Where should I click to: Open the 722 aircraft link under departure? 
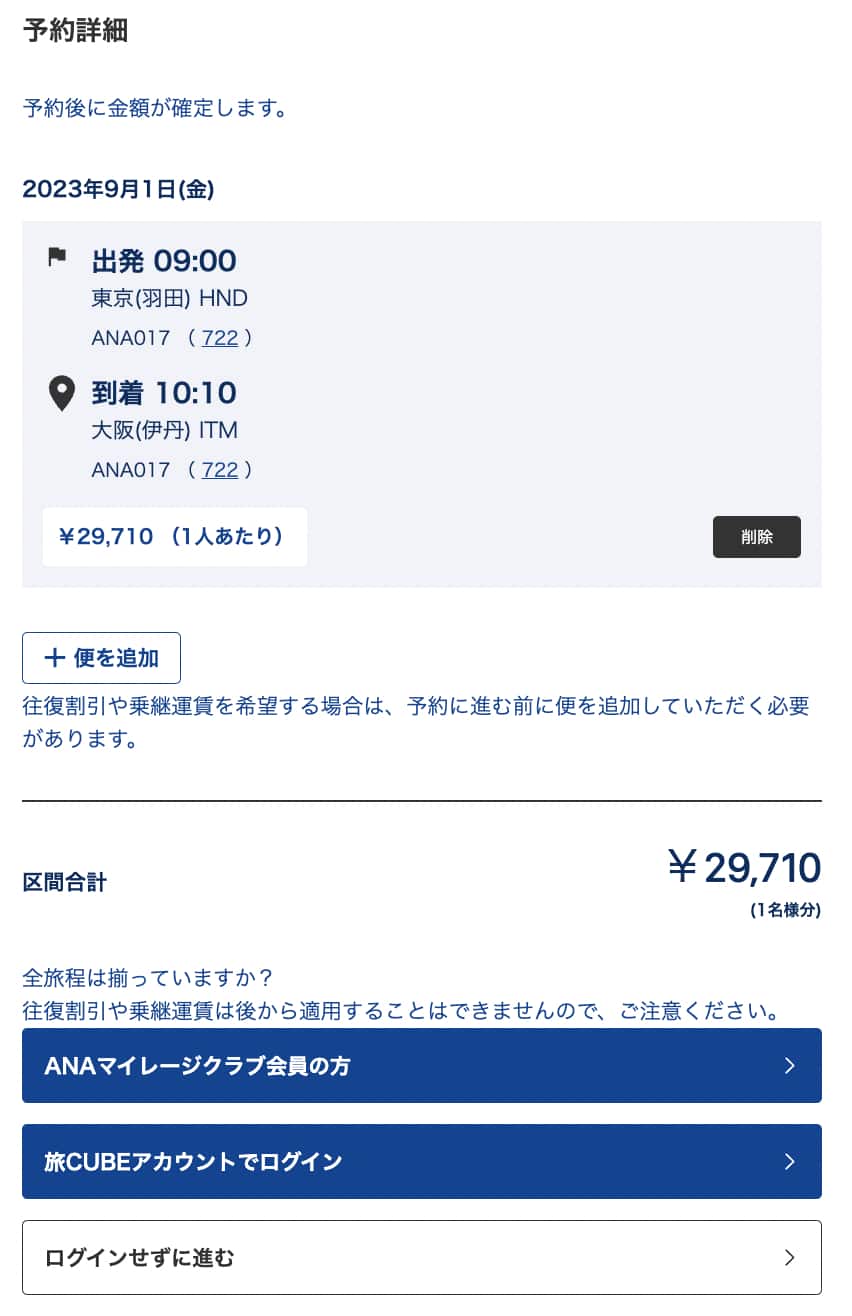pyautogui.click(x=220, y=338)
